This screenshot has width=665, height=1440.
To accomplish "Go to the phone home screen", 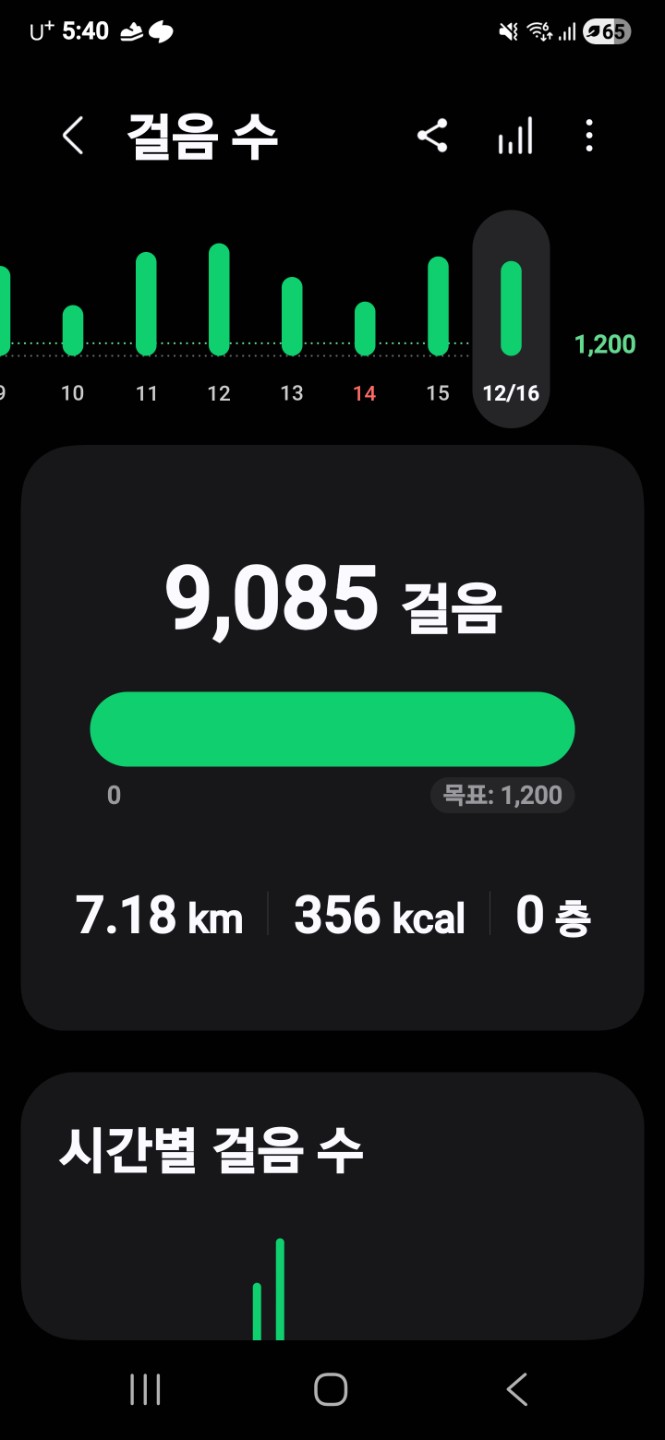I will coord(331,1389).
